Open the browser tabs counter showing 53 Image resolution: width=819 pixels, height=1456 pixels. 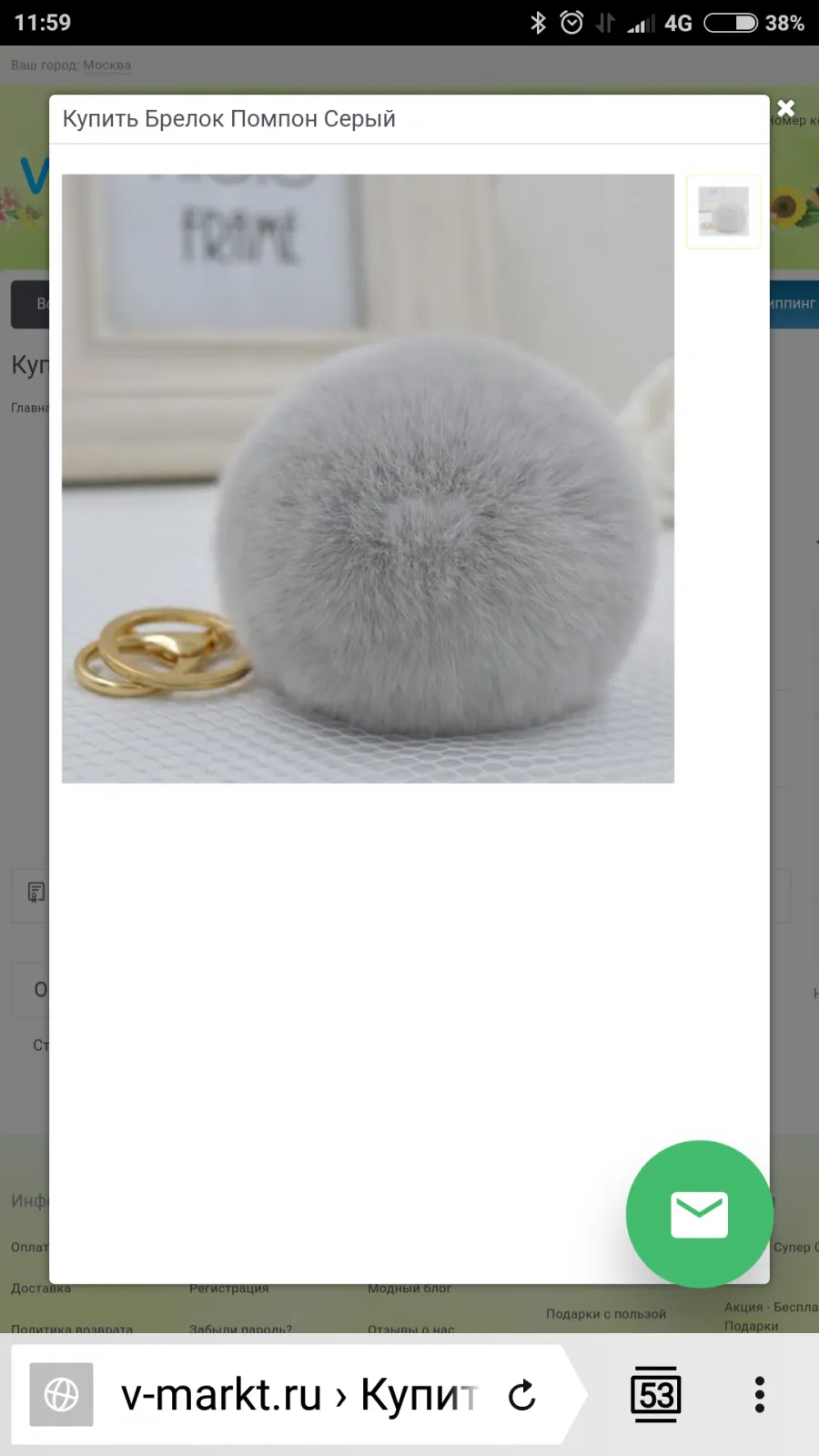(655, 1394)
